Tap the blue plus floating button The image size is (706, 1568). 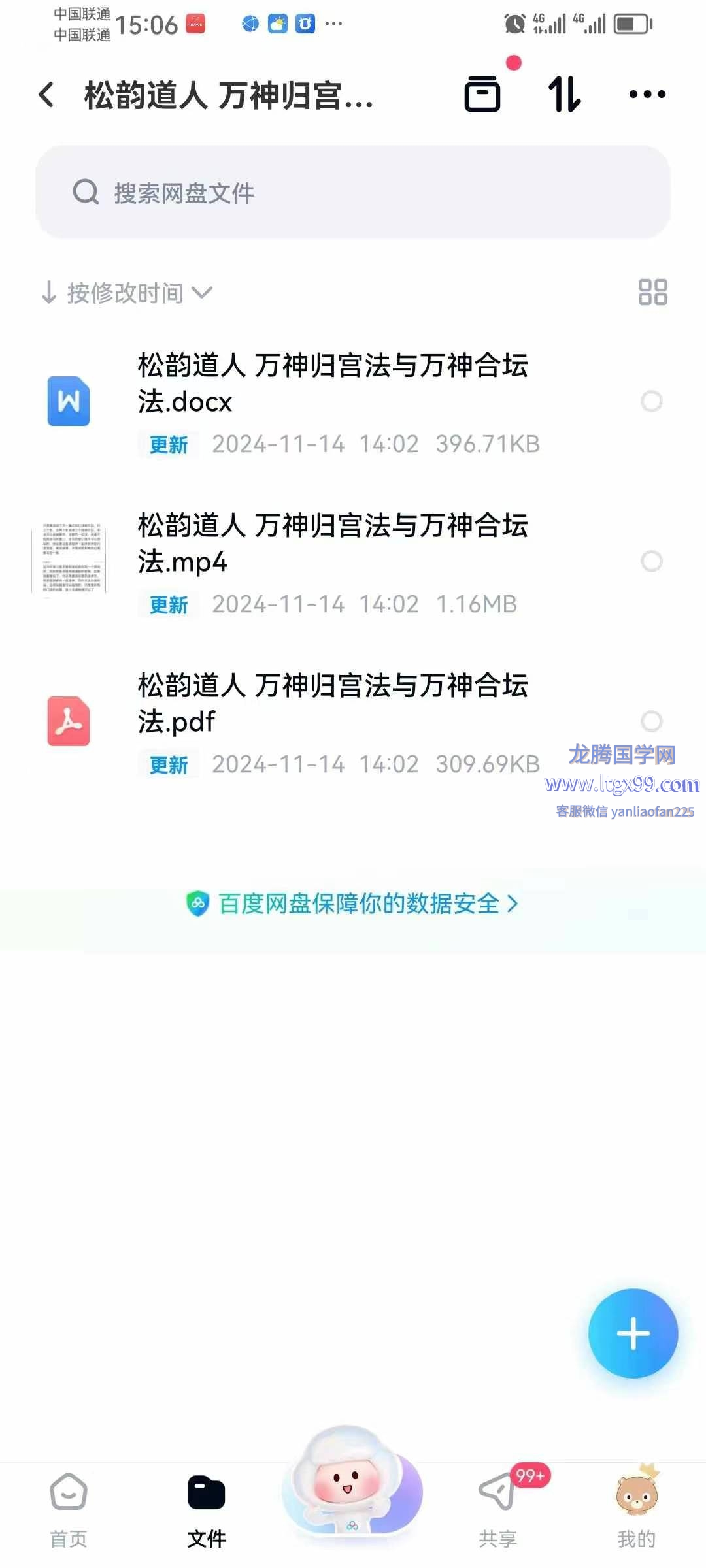633,1333
